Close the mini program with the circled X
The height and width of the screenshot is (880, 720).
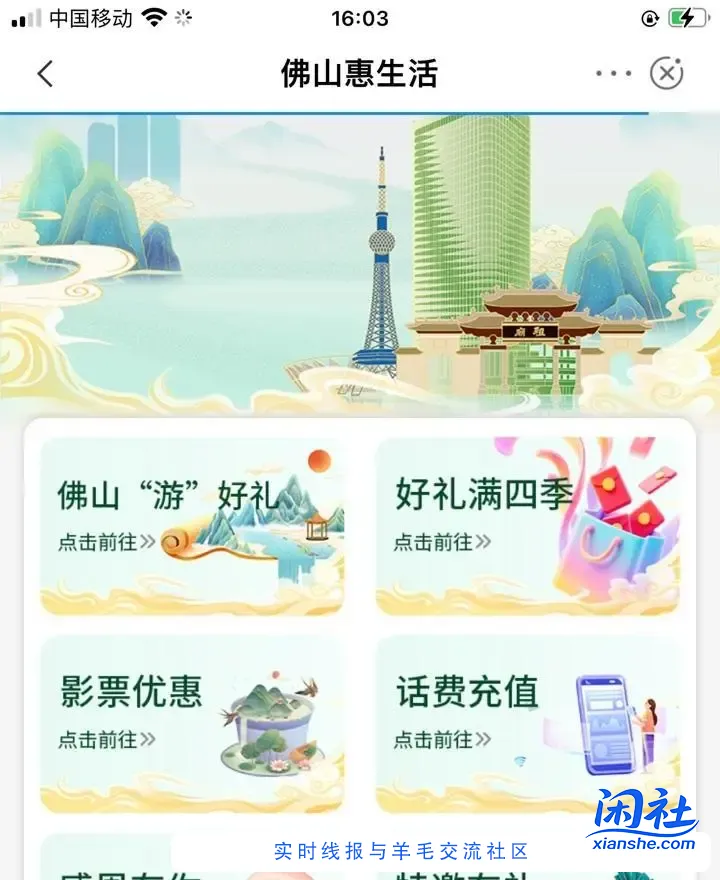coord(664,73)
